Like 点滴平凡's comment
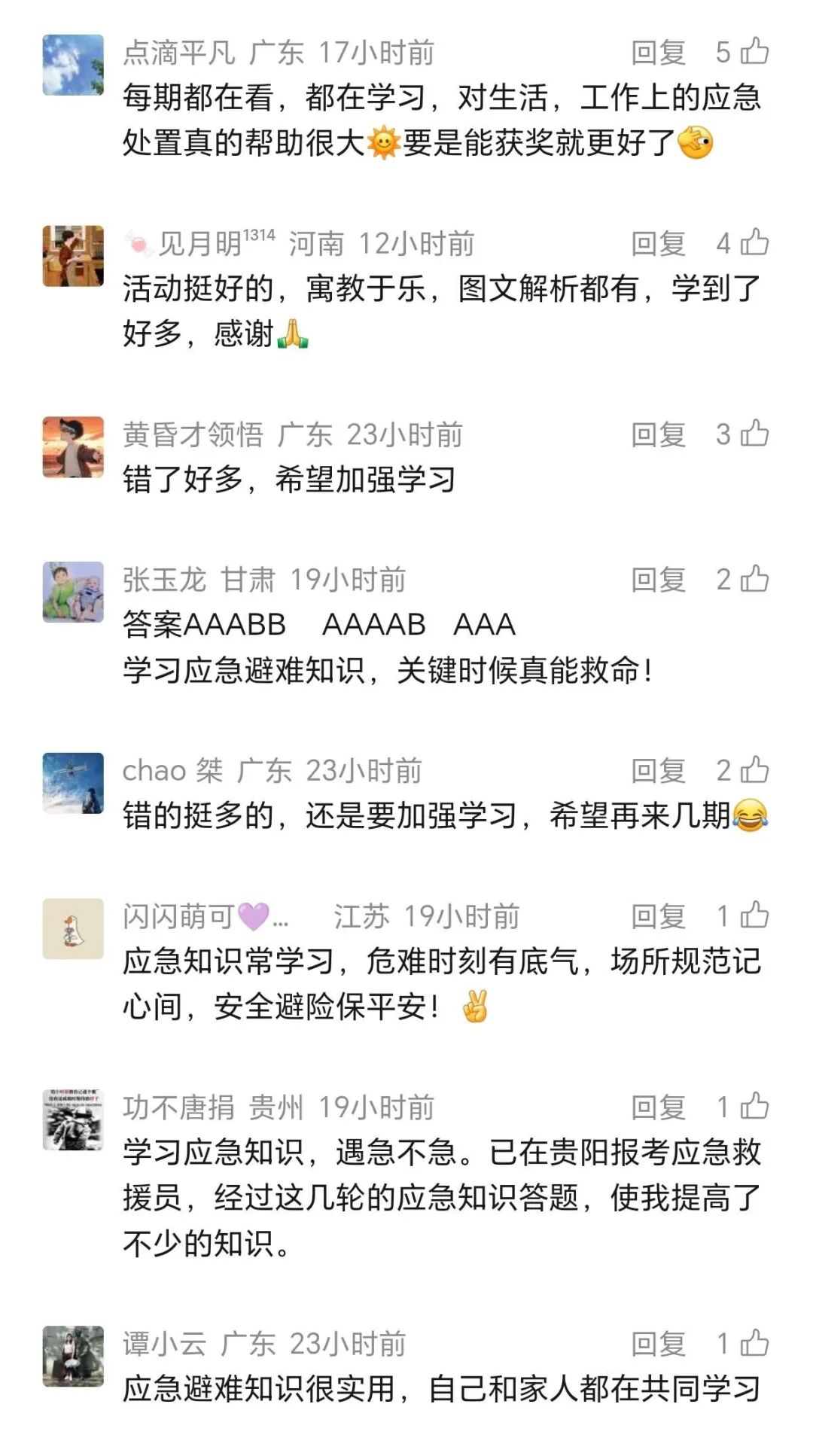Viewport: 813px width, 1456px height. [754, 52]
